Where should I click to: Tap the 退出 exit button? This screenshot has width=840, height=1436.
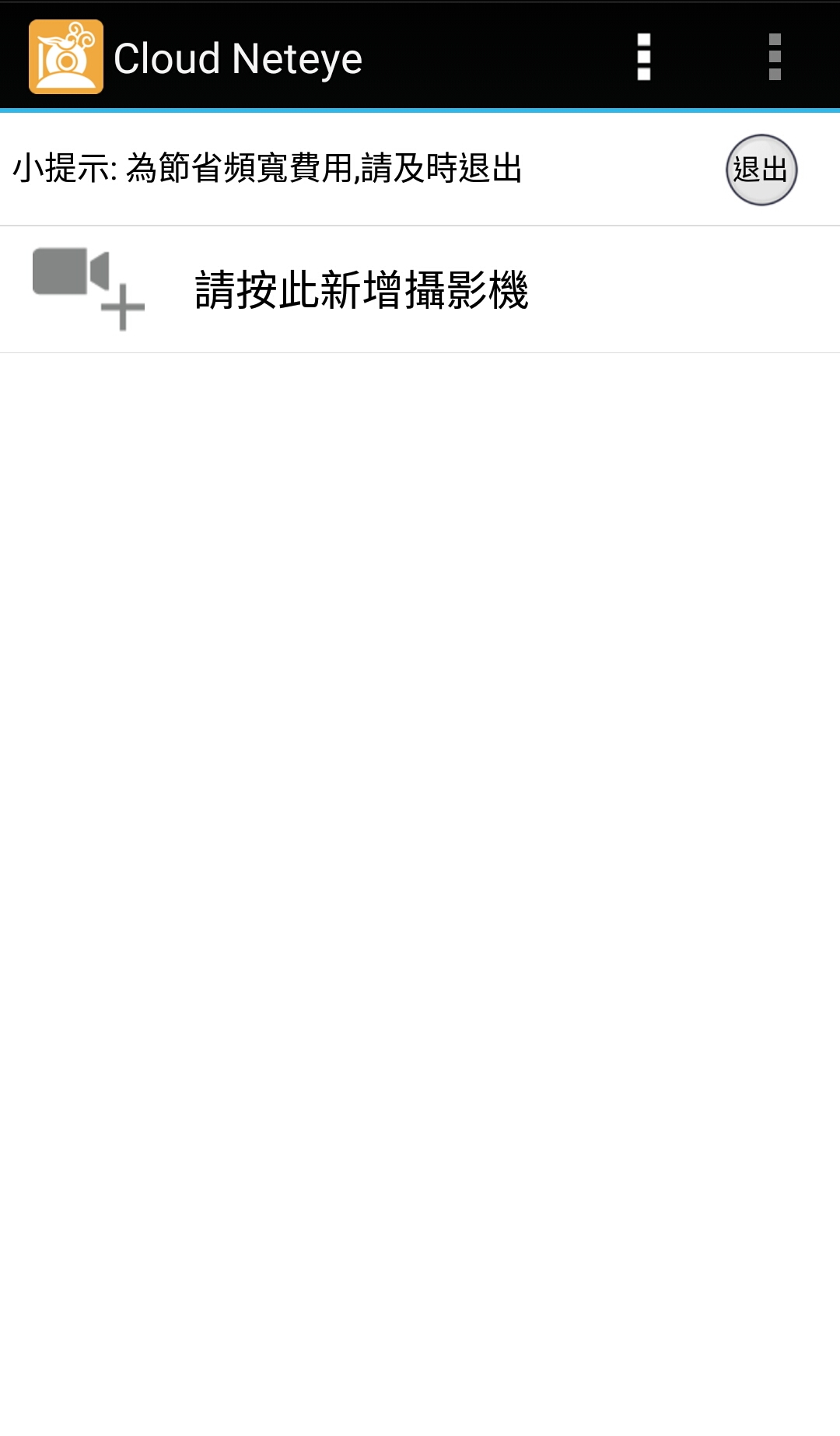coord(761,170)
